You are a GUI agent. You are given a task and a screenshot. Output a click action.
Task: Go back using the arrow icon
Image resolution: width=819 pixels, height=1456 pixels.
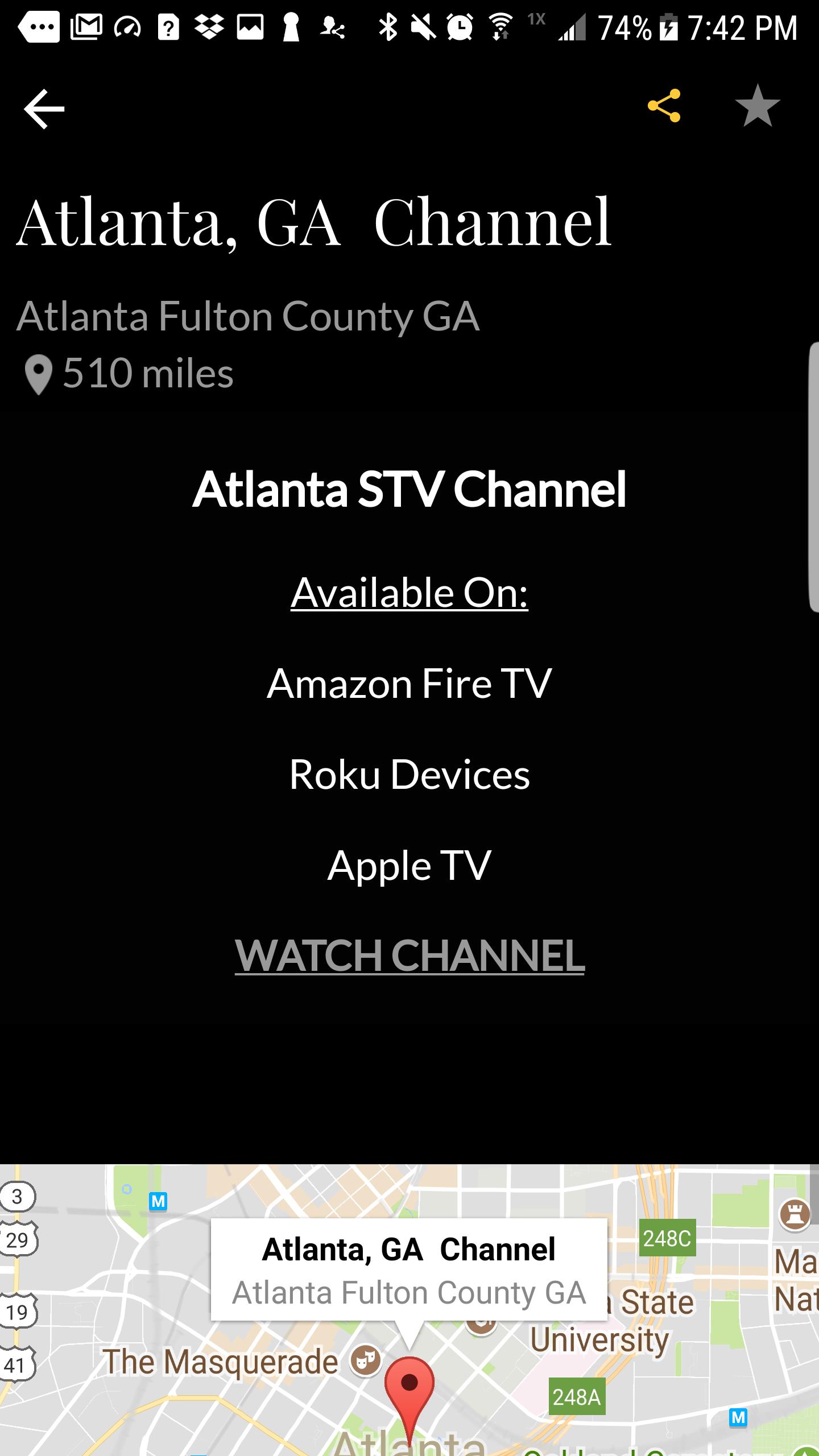tap(44, 108)
